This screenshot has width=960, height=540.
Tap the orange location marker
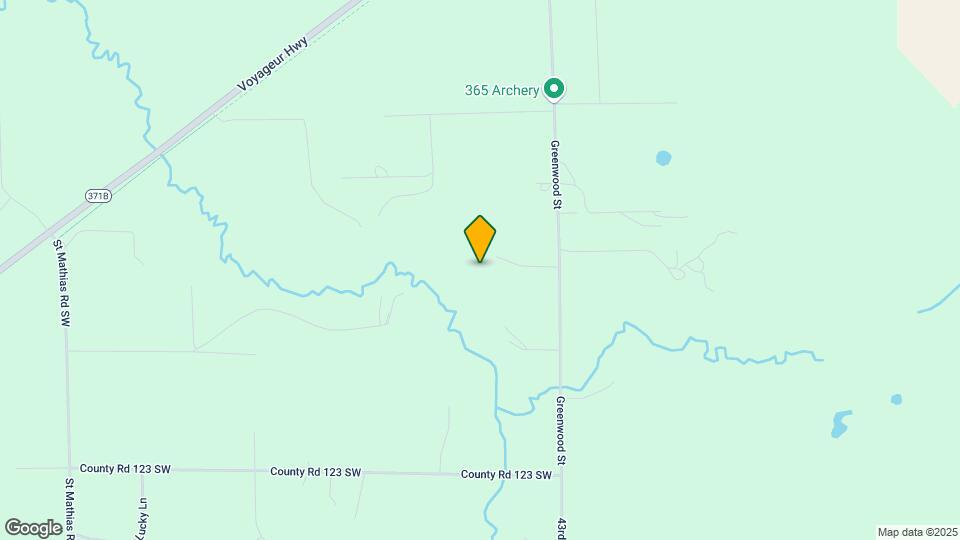click(x=480, y=238)
